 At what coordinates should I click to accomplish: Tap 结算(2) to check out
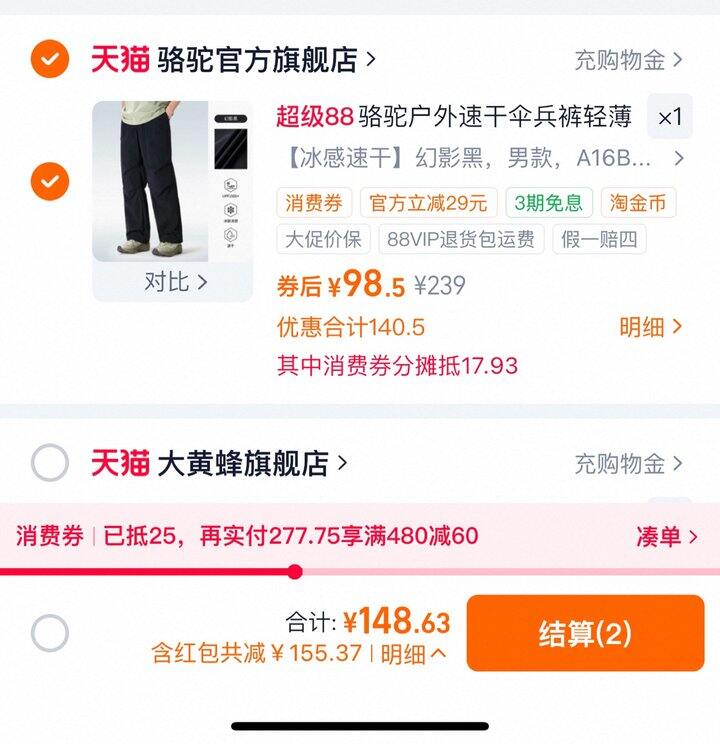pyautogui.click(x=585, y=633)
